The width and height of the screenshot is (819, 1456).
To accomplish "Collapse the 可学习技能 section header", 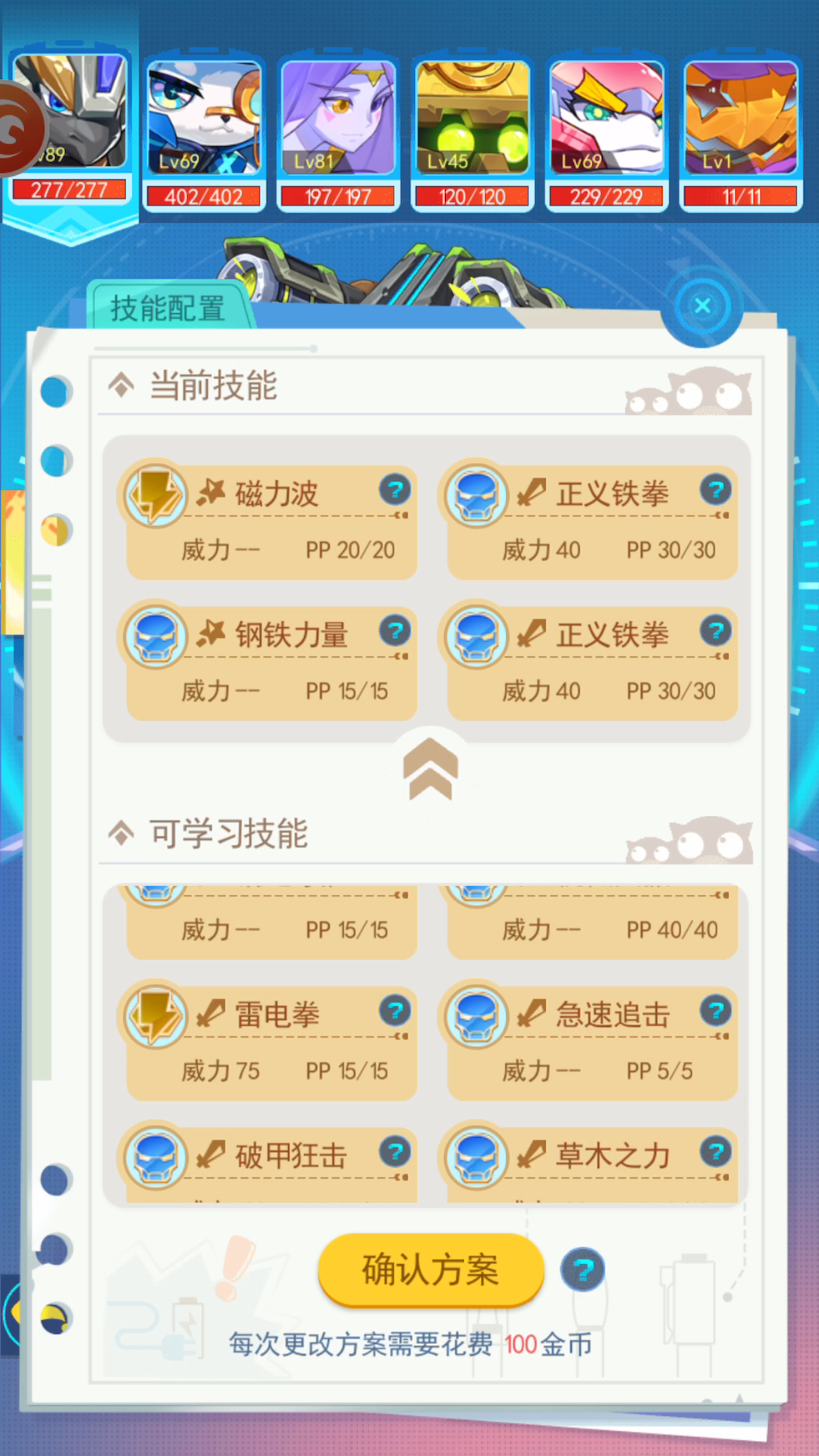I will (x=208, y=833).
